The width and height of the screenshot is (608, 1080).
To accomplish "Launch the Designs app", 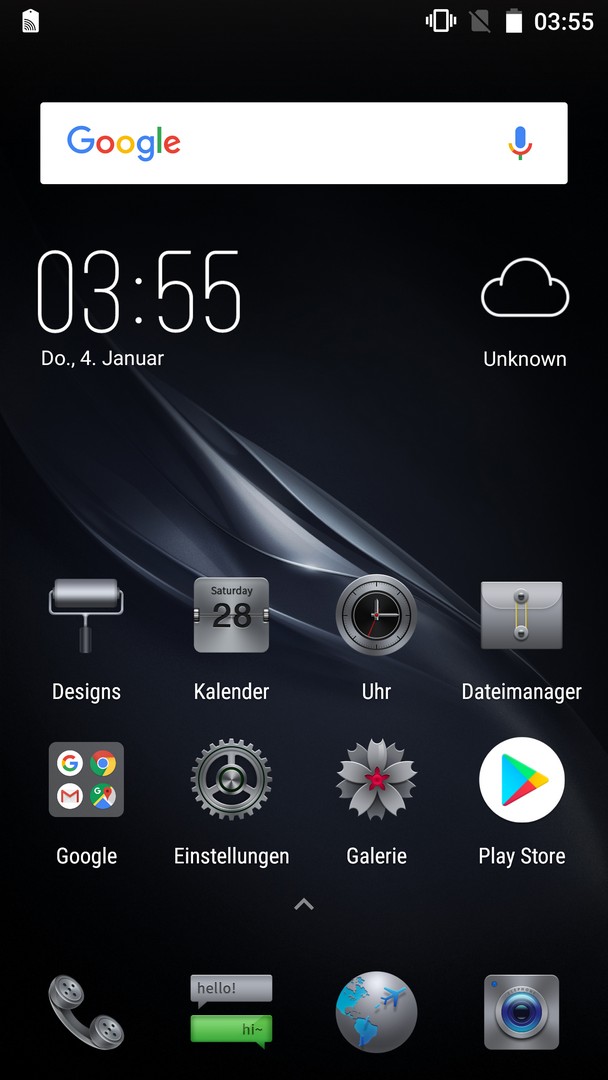I will (x=86, y=616).
